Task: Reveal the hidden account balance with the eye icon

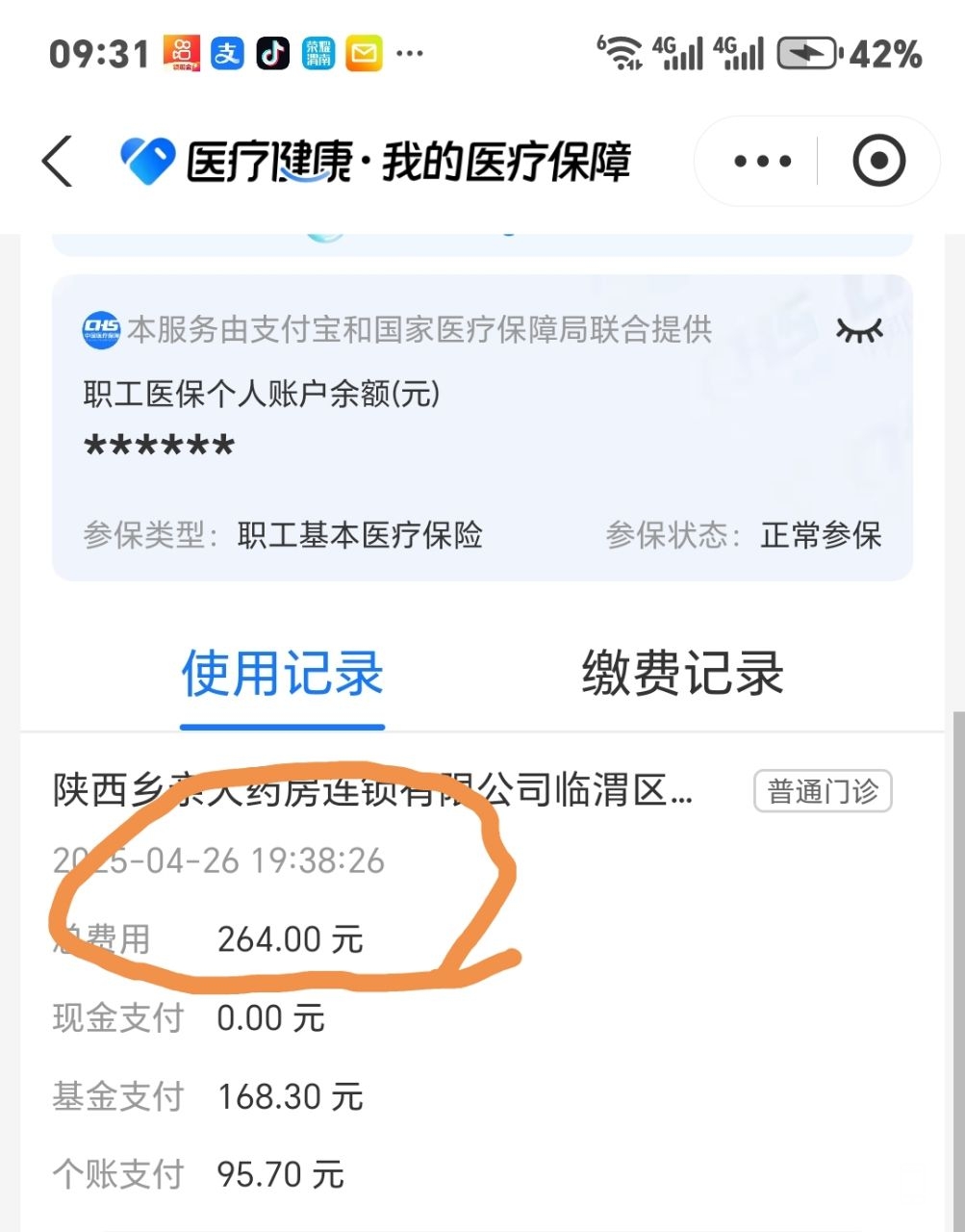Action: click(x=859, y=331)
